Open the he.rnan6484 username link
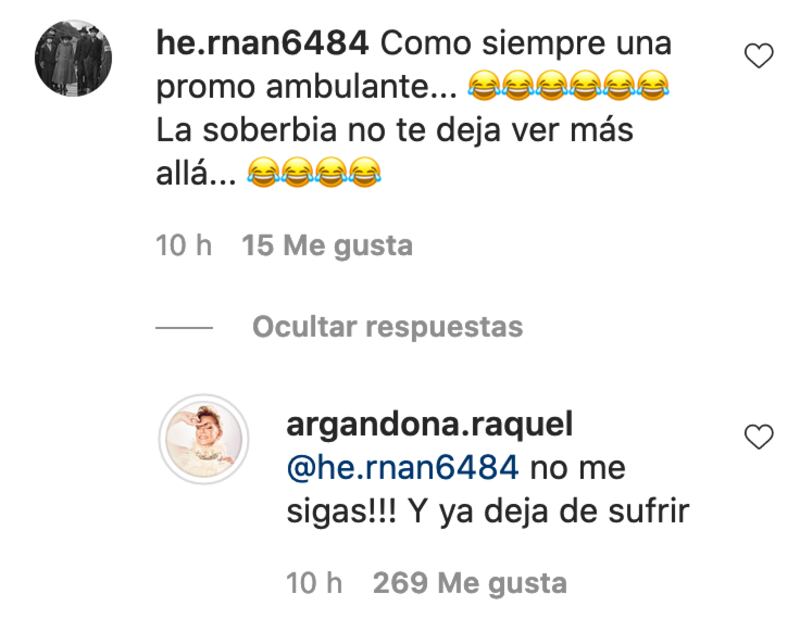The width and height of the screenshot is (800, 619). pos(264,44)
